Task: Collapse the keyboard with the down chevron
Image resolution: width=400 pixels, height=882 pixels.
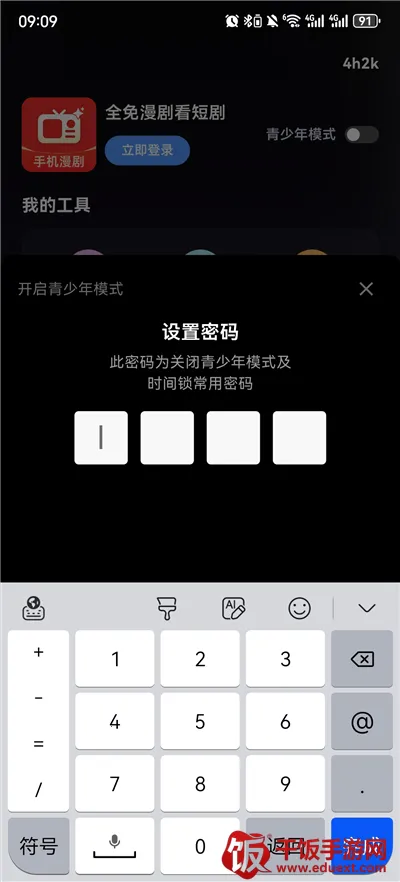Action: (x=367, y=608)
